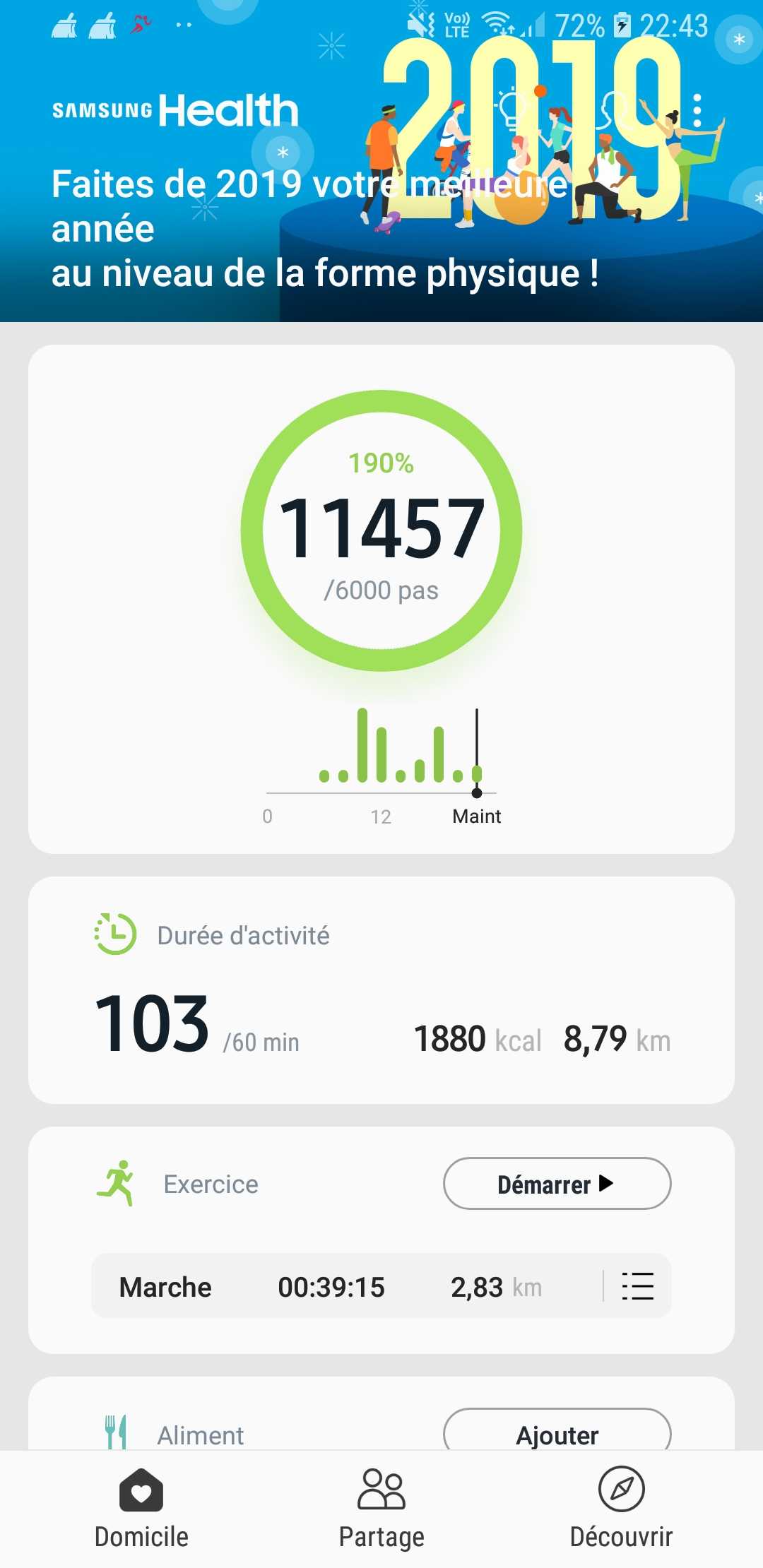This screenshot has width=763, height=1568.
Task: Open the exercise list icon beside Marche
Action: coord(637,1286)
